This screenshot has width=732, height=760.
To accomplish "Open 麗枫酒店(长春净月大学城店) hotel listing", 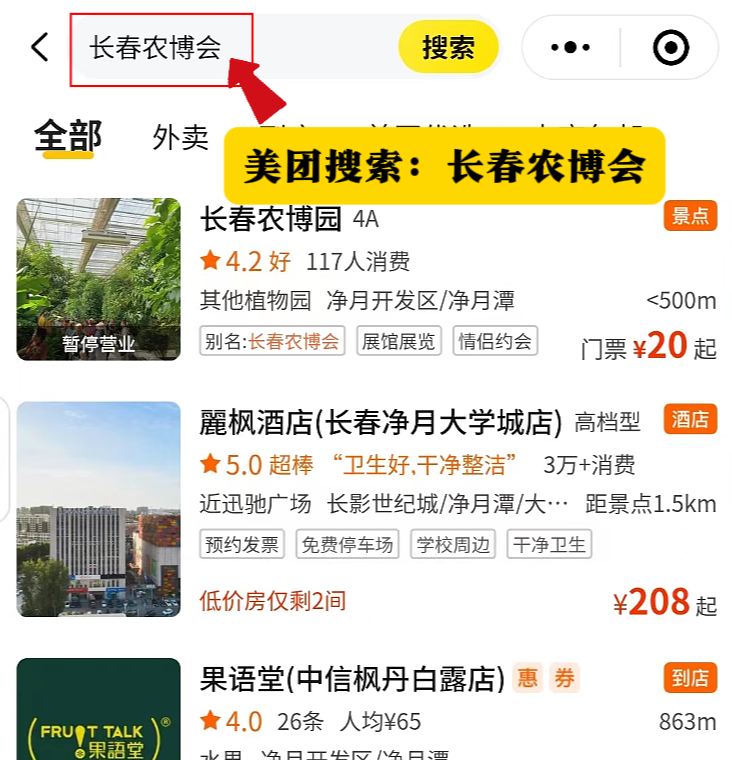I will (x=381, y=422).
